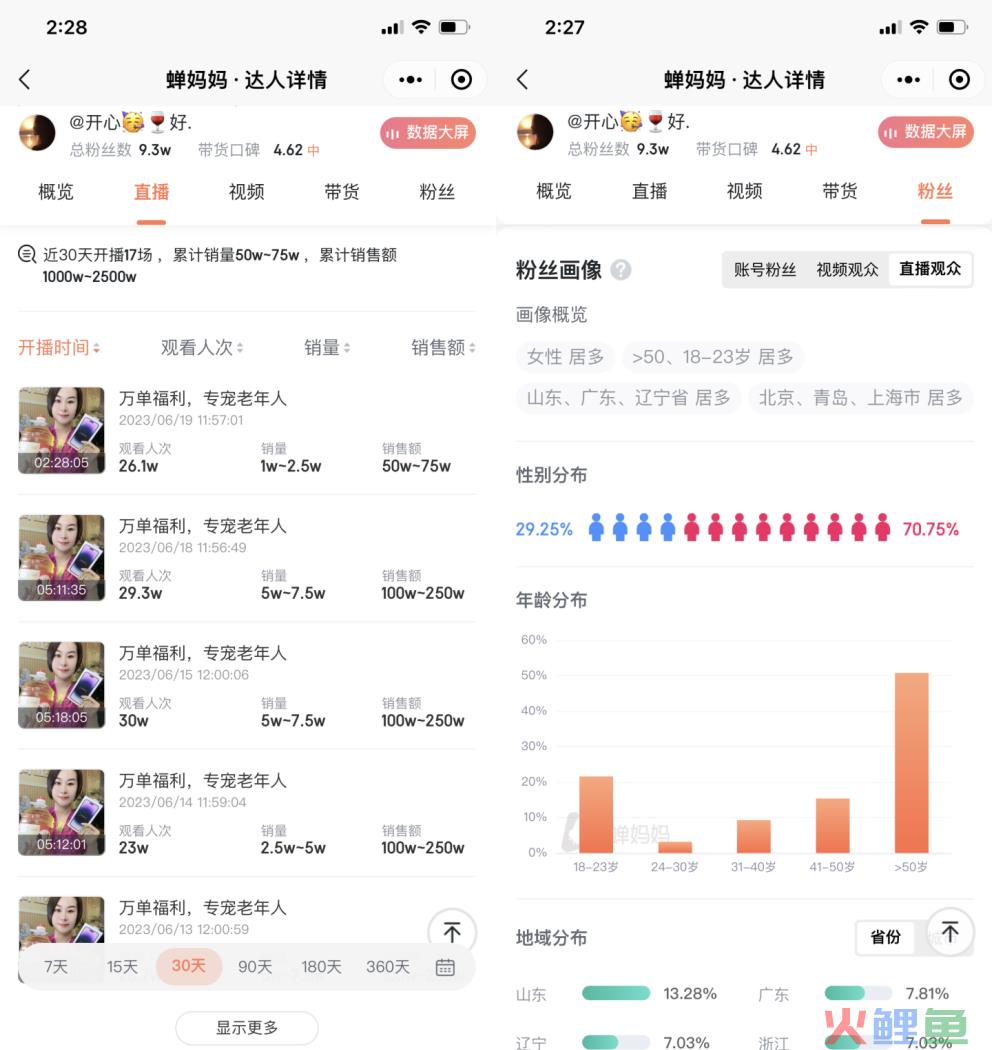This screenshot has width=992, height=1050.
Task: Sort live streams by 销售额
Action: pos(443,347)
